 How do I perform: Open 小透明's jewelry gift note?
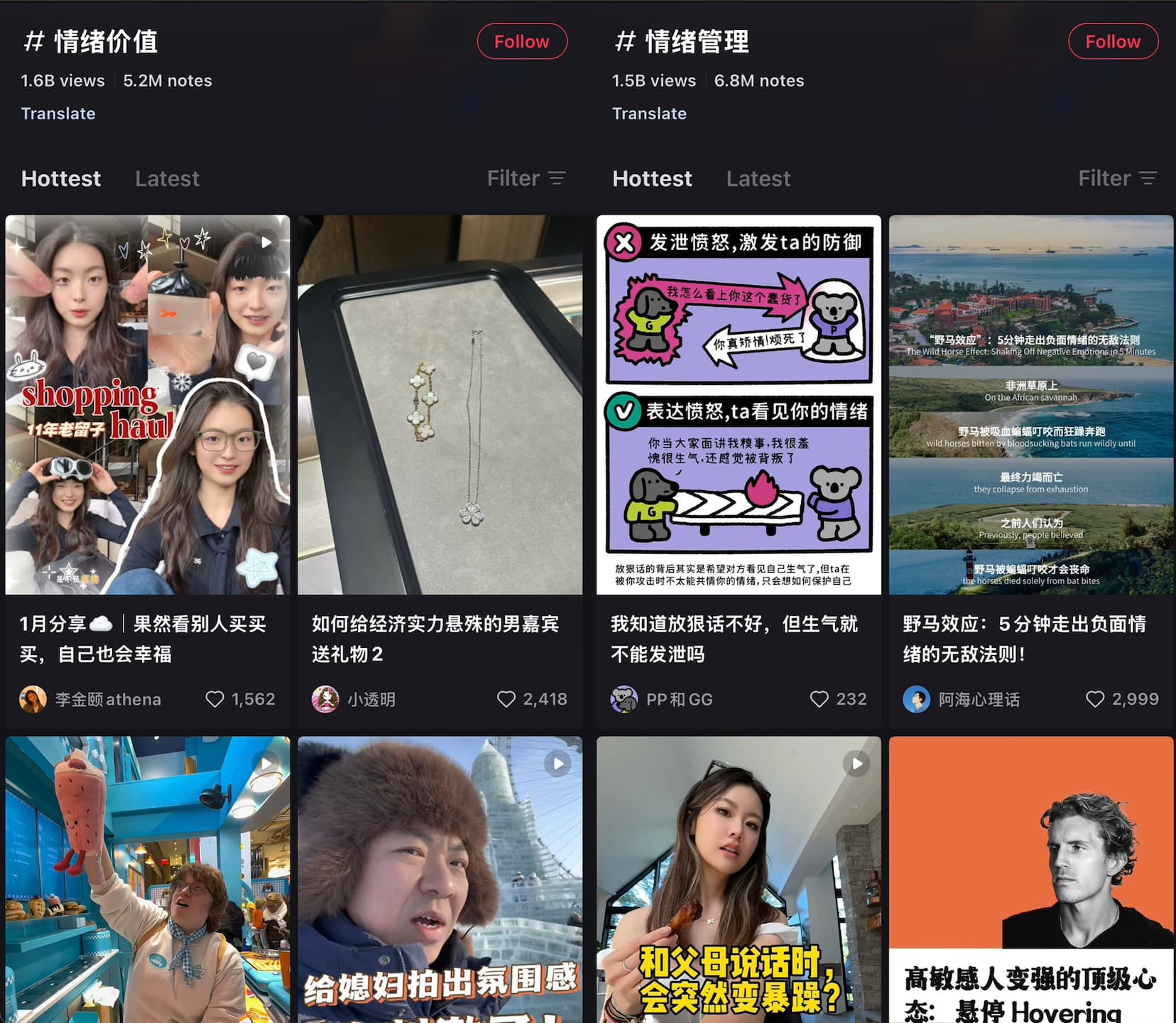(x=440, y=405)
